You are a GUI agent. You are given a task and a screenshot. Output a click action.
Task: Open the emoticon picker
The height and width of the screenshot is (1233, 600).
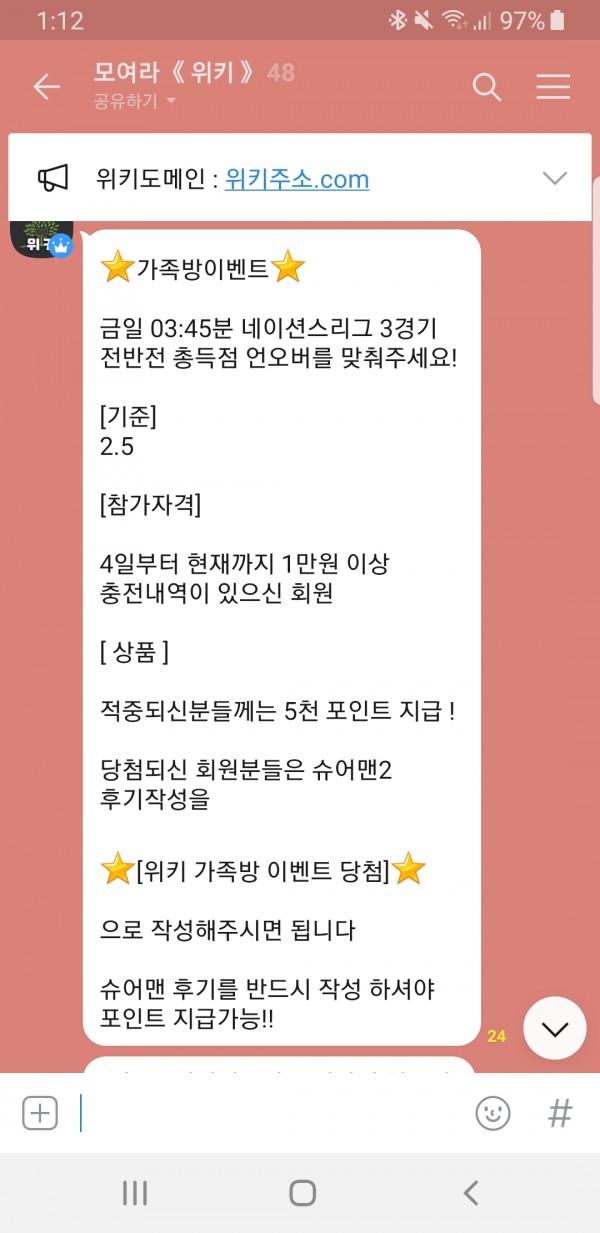[x=492, y=1113]
